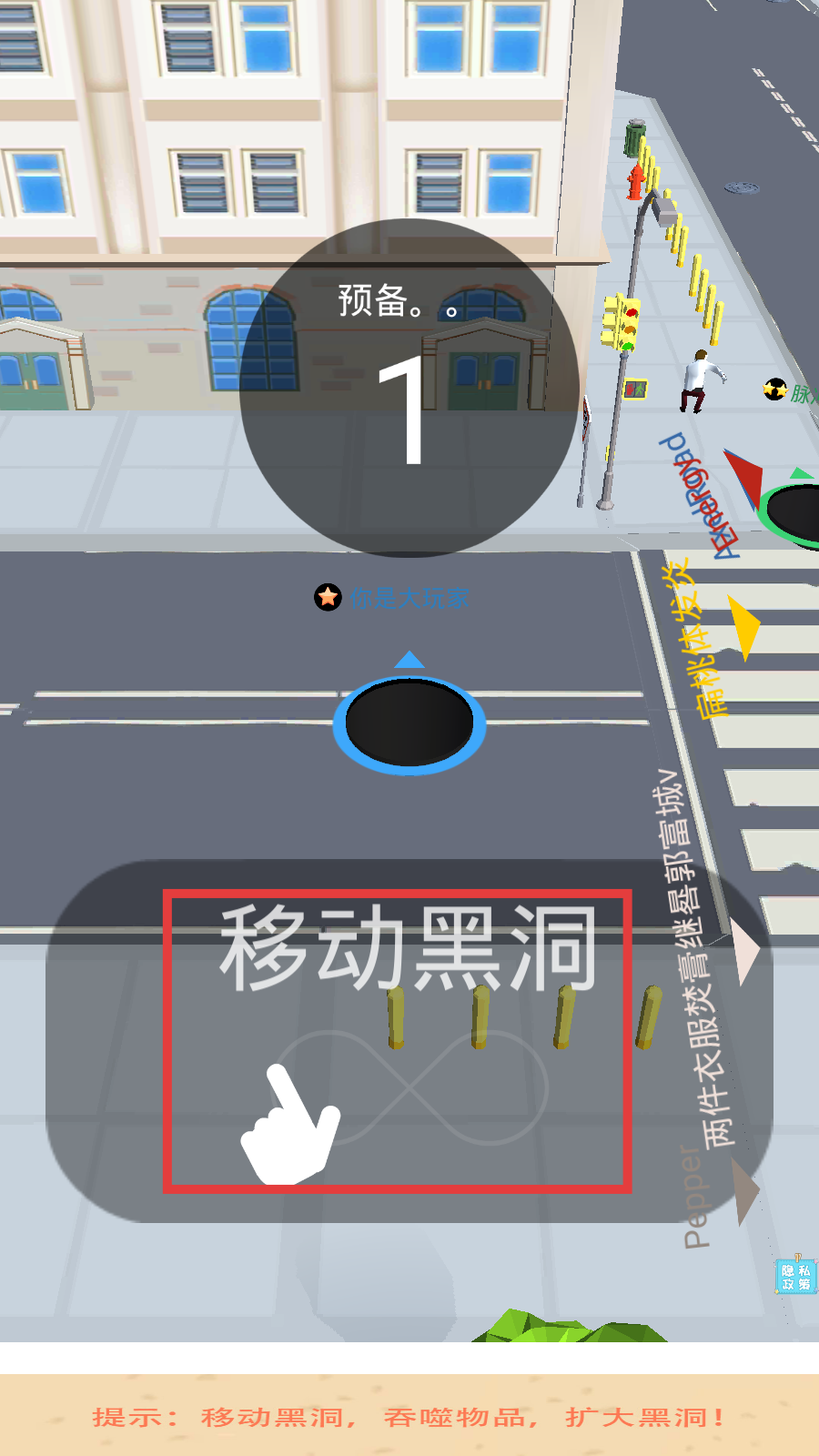The image size is (819, 1456).
Task: Tap the 移动黑洞 control pad overlay
Action: [x=398, y=1041]
